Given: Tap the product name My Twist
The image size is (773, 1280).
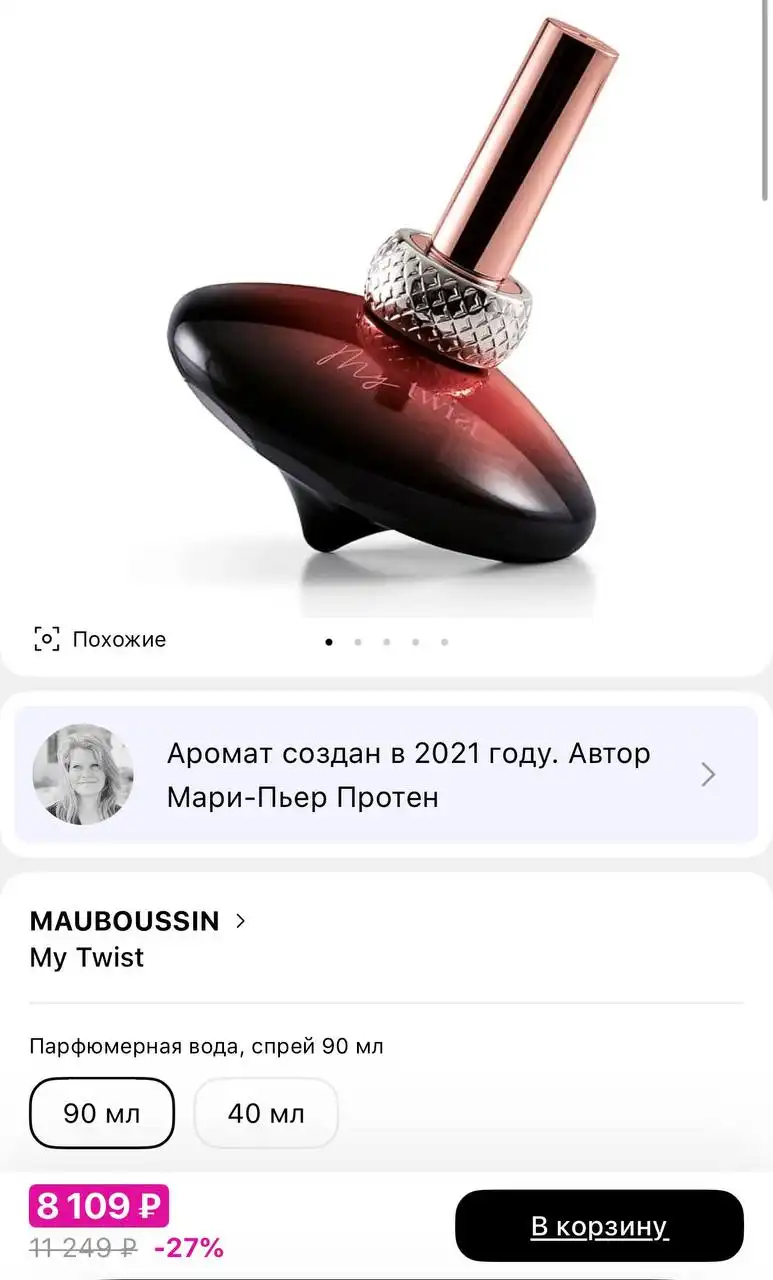Looking at the screenshot, I should click(85, 957).
